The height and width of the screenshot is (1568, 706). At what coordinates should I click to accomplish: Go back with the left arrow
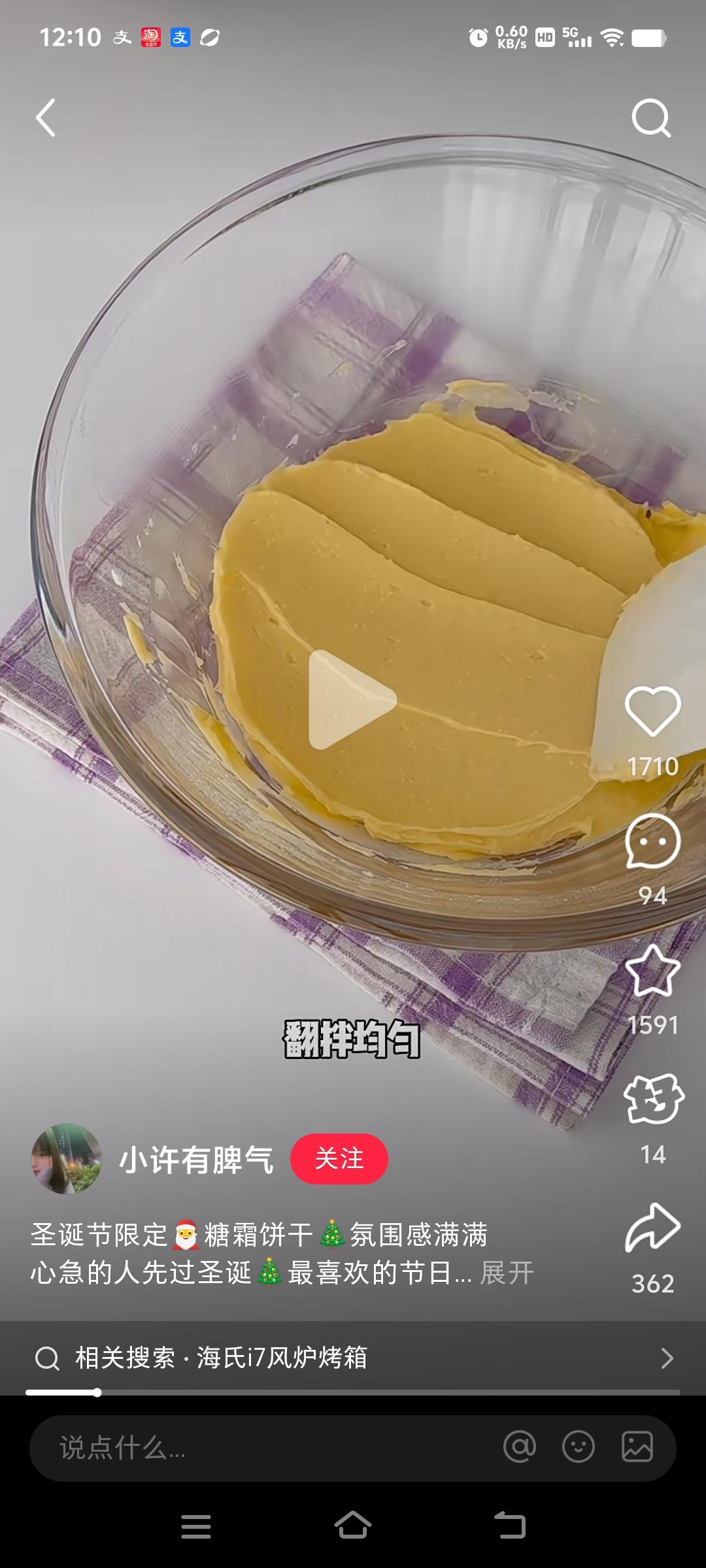pyautogui.click(x=46, y=118)
